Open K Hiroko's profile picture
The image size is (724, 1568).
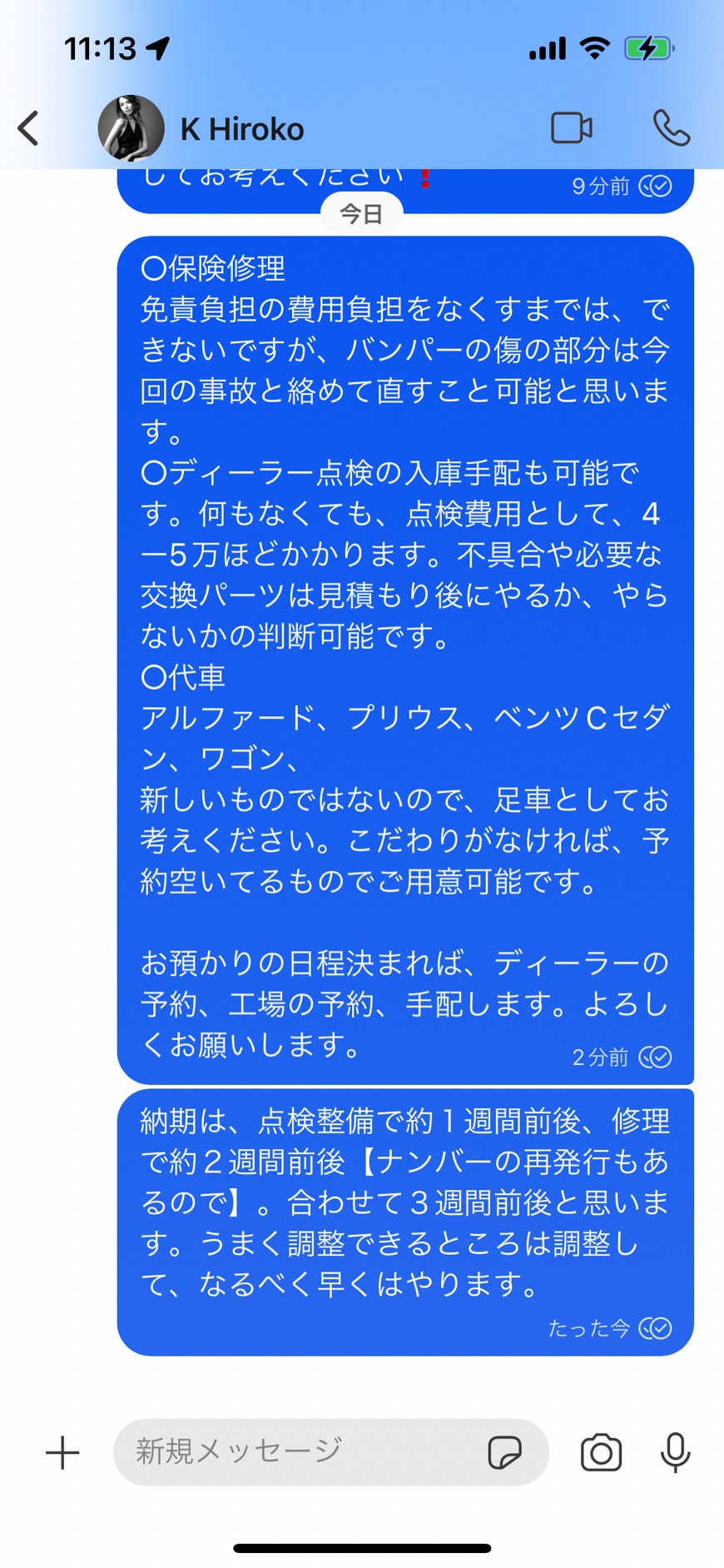(131, 128)
